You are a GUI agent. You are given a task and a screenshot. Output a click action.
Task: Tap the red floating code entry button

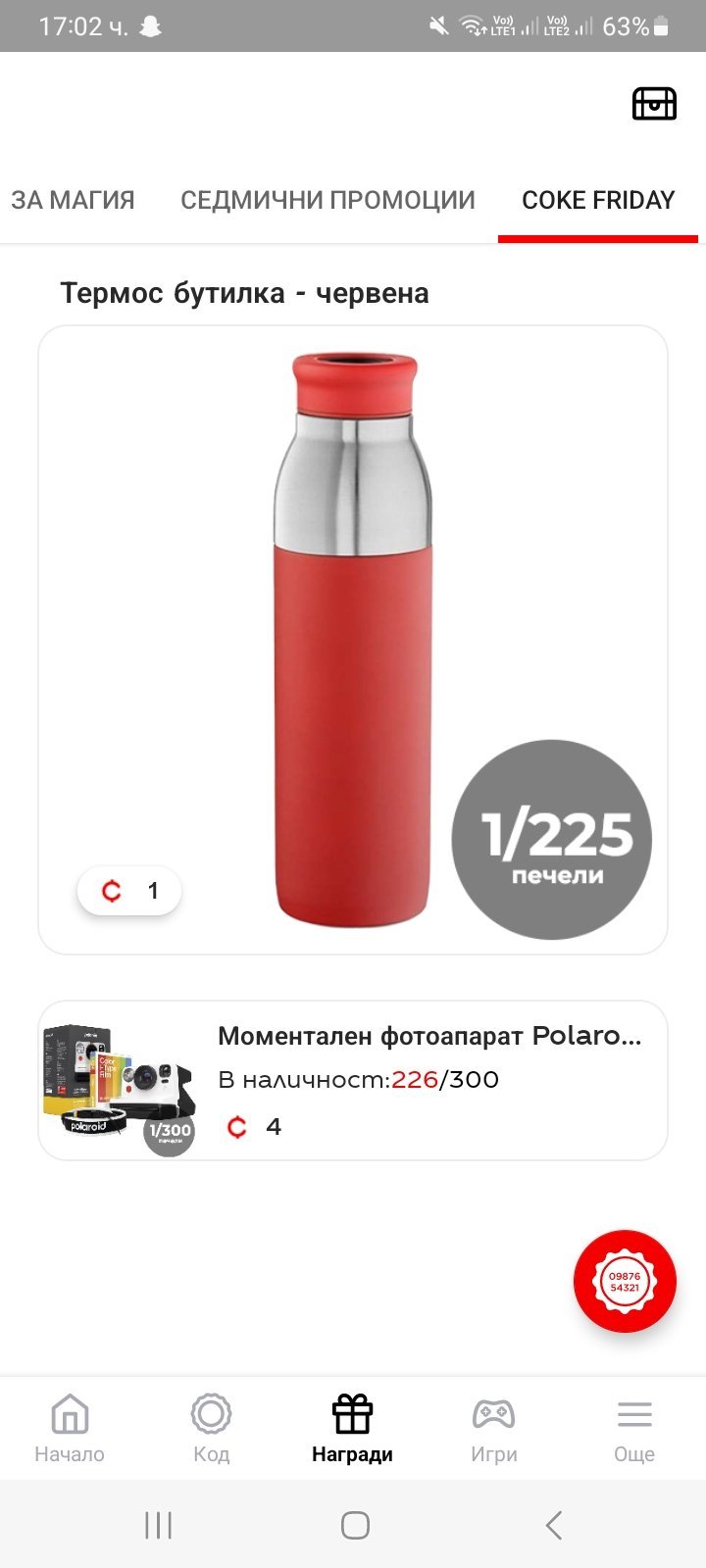point(625,1281)
